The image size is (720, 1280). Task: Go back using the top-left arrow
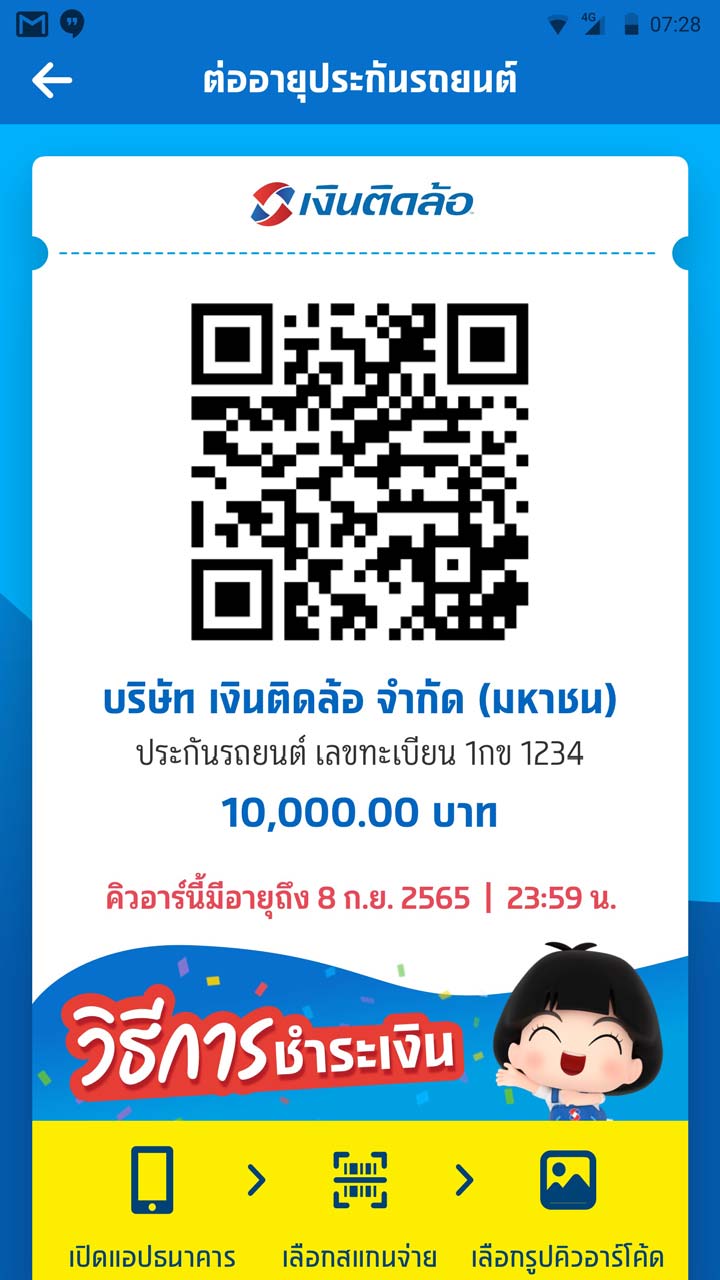tap(52, 81)
